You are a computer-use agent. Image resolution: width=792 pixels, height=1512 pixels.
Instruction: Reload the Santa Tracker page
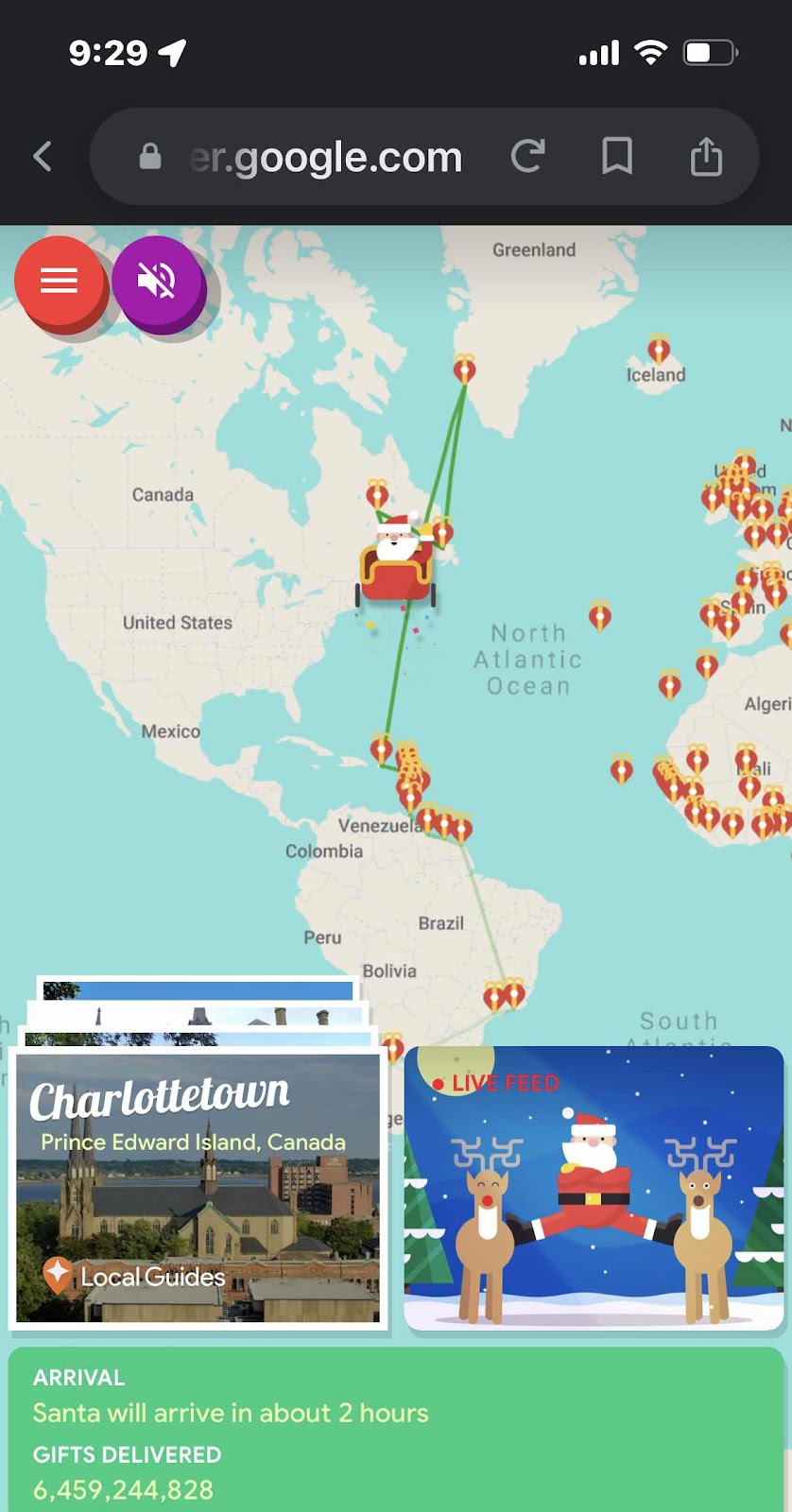tap(527, 156)
